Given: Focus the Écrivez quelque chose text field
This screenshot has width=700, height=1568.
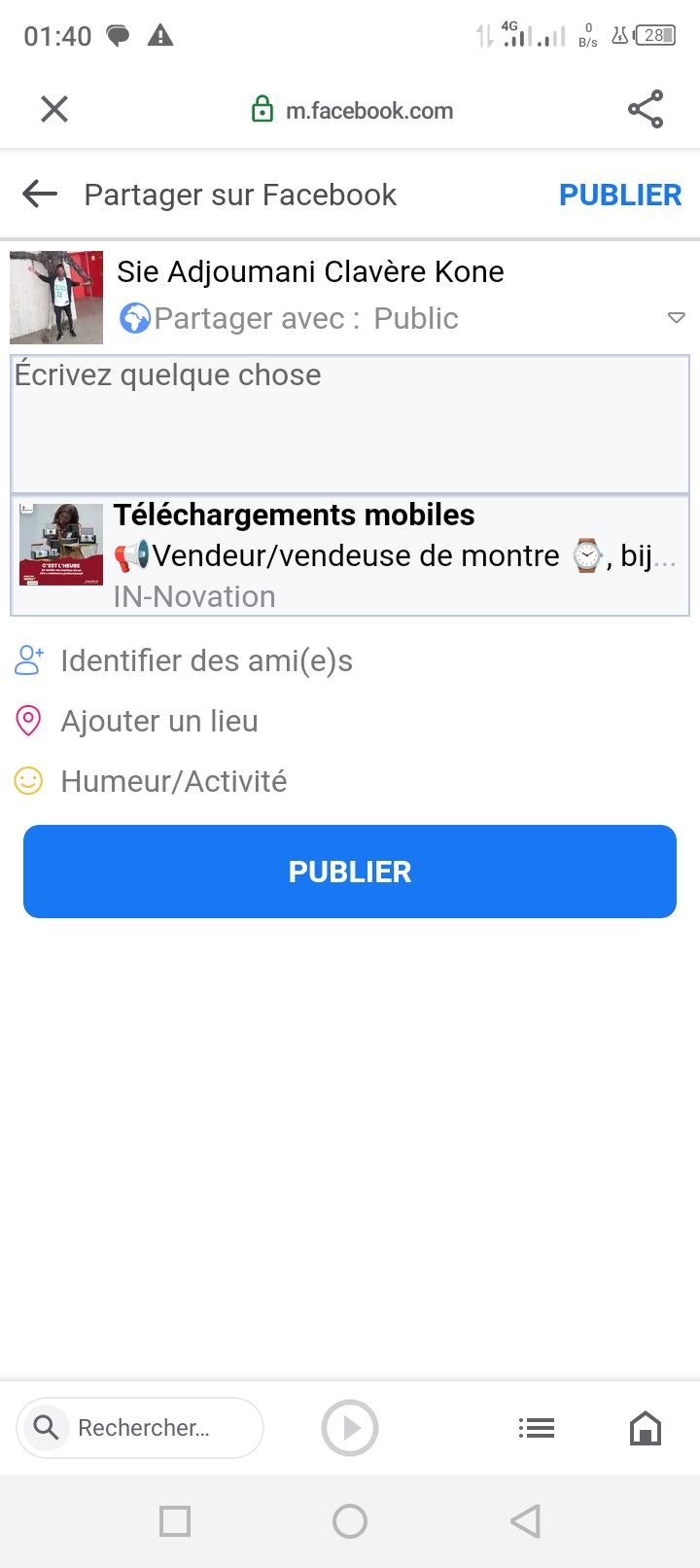Looking at the screenshot, I should [350, 424].
